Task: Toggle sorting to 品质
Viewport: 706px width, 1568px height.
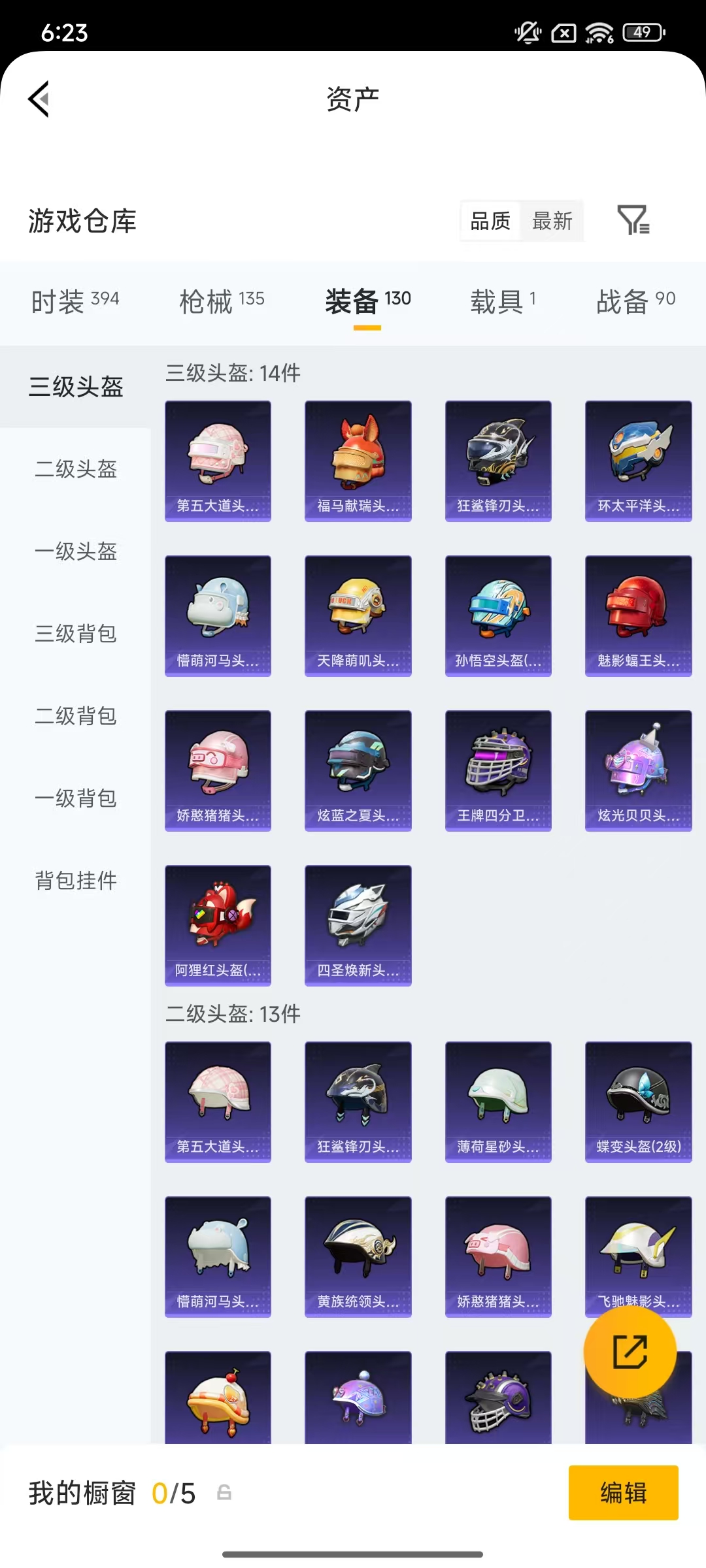Action: pos(489,221)
